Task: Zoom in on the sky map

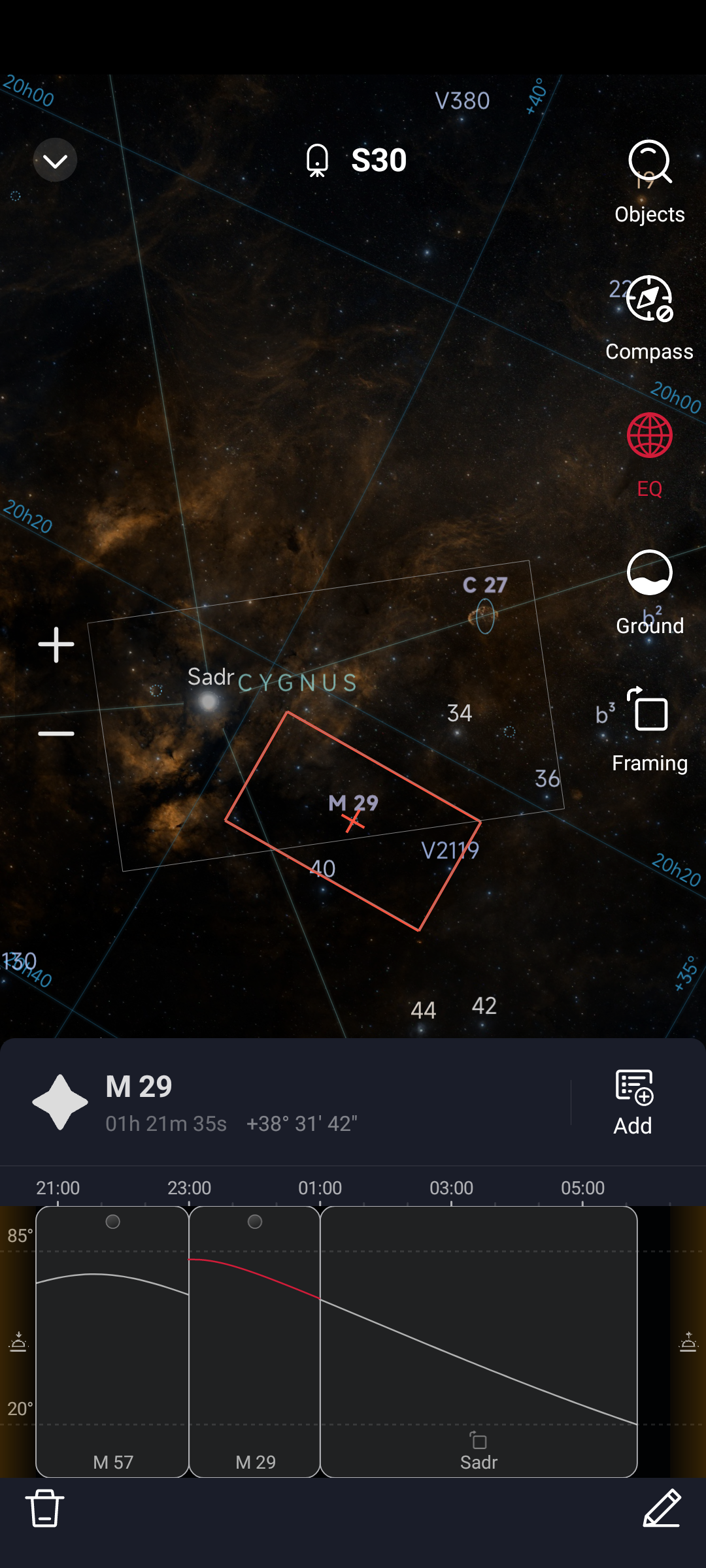Action: 56,645
